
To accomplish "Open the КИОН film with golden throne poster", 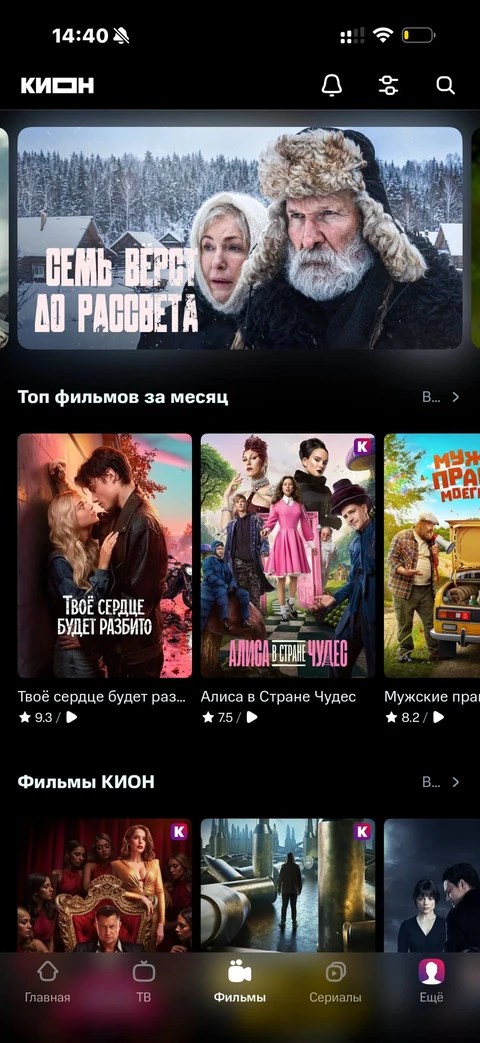I will 104,885.
